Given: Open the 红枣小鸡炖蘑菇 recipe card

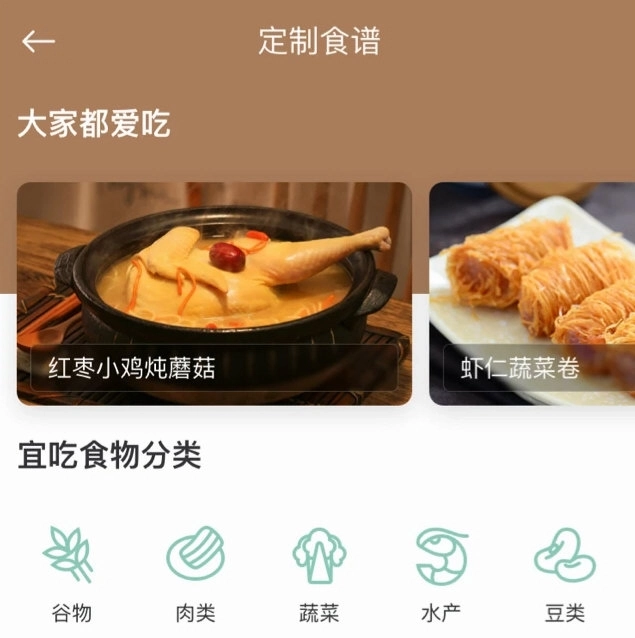Looking at the screenshot, I should (x=214, y=293).
